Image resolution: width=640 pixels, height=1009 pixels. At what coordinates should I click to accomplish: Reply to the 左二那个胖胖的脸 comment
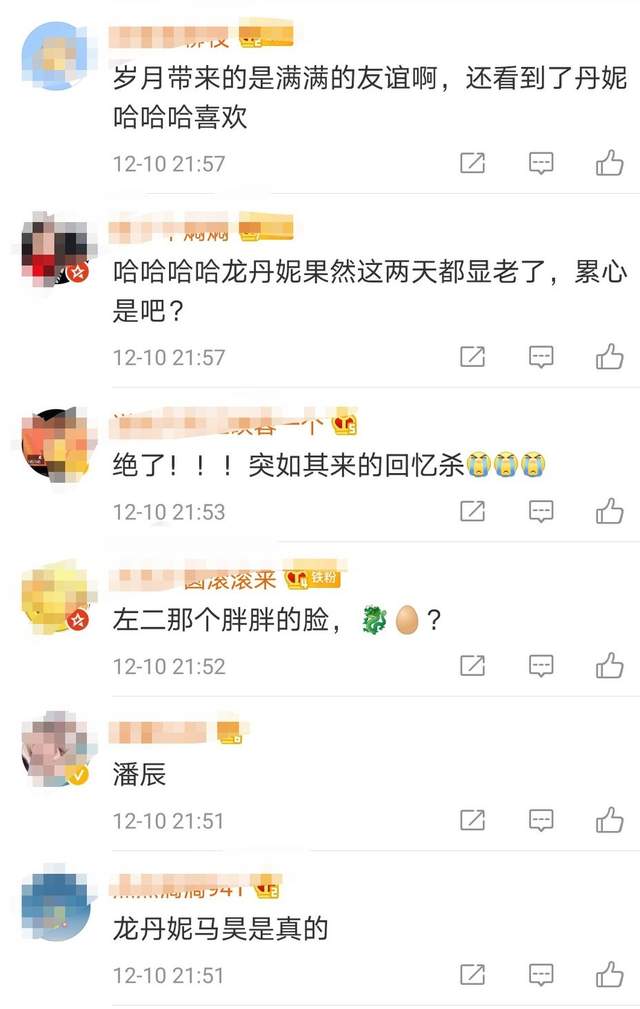pos(541,665)
